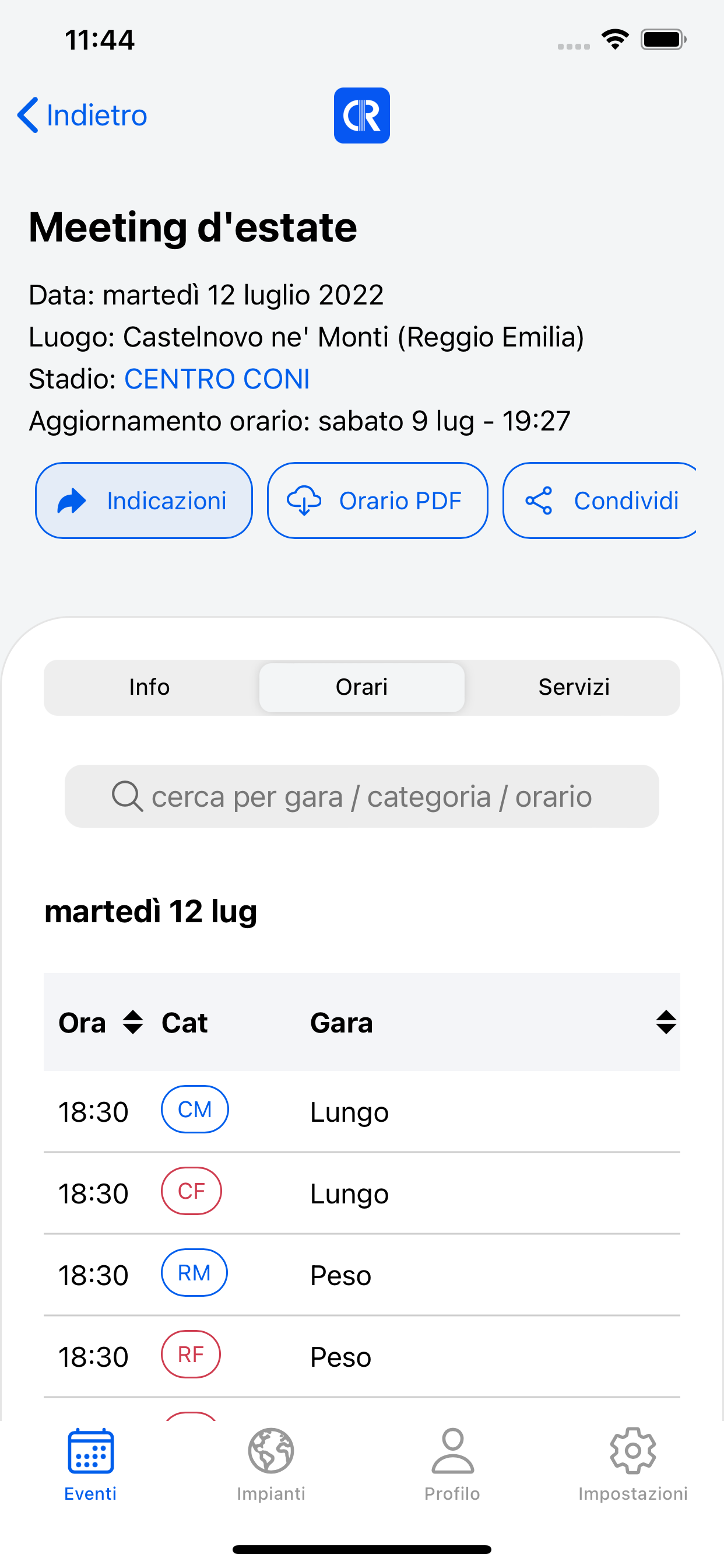Open the CENTRO CONI stadium link

[217, 379]
